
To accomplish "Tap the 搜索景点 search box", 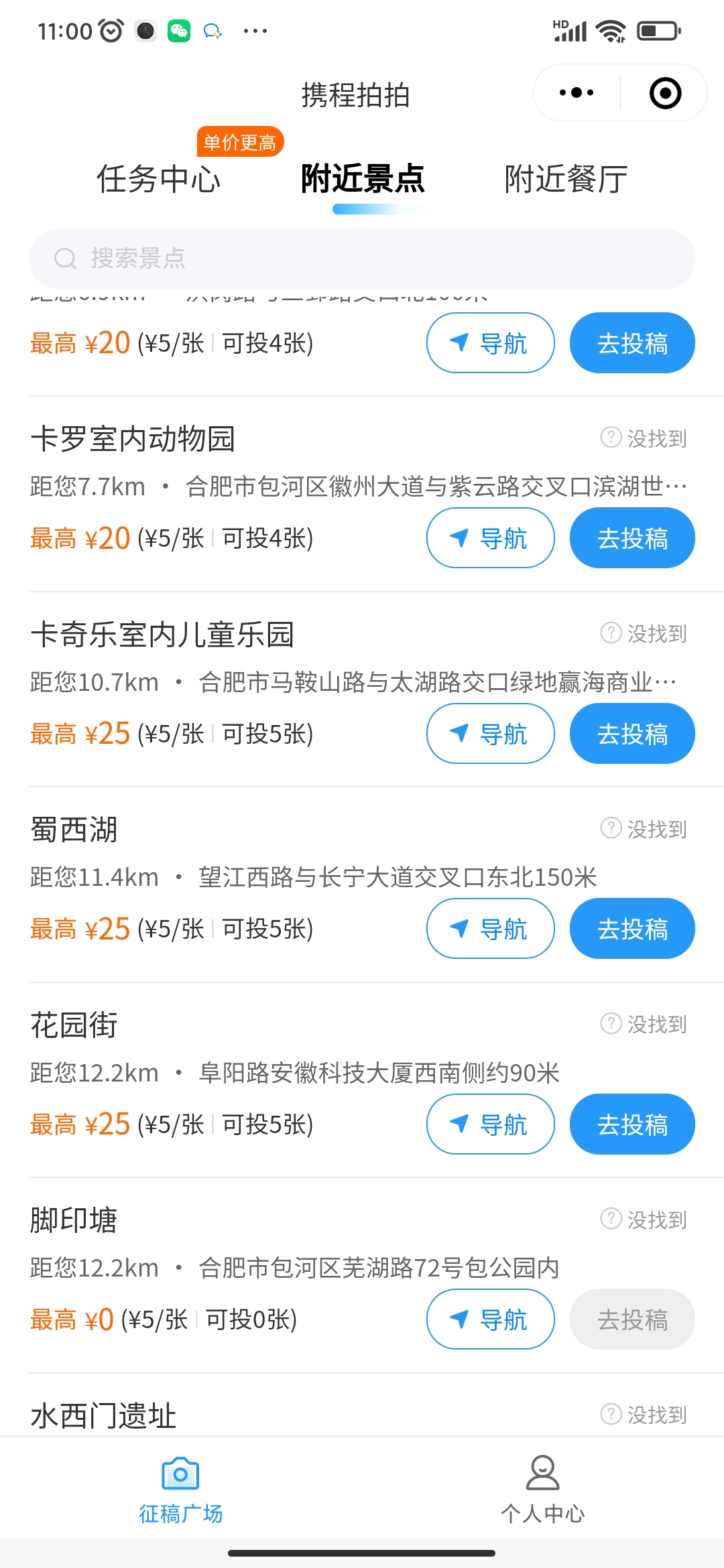I will coord(362,259).
